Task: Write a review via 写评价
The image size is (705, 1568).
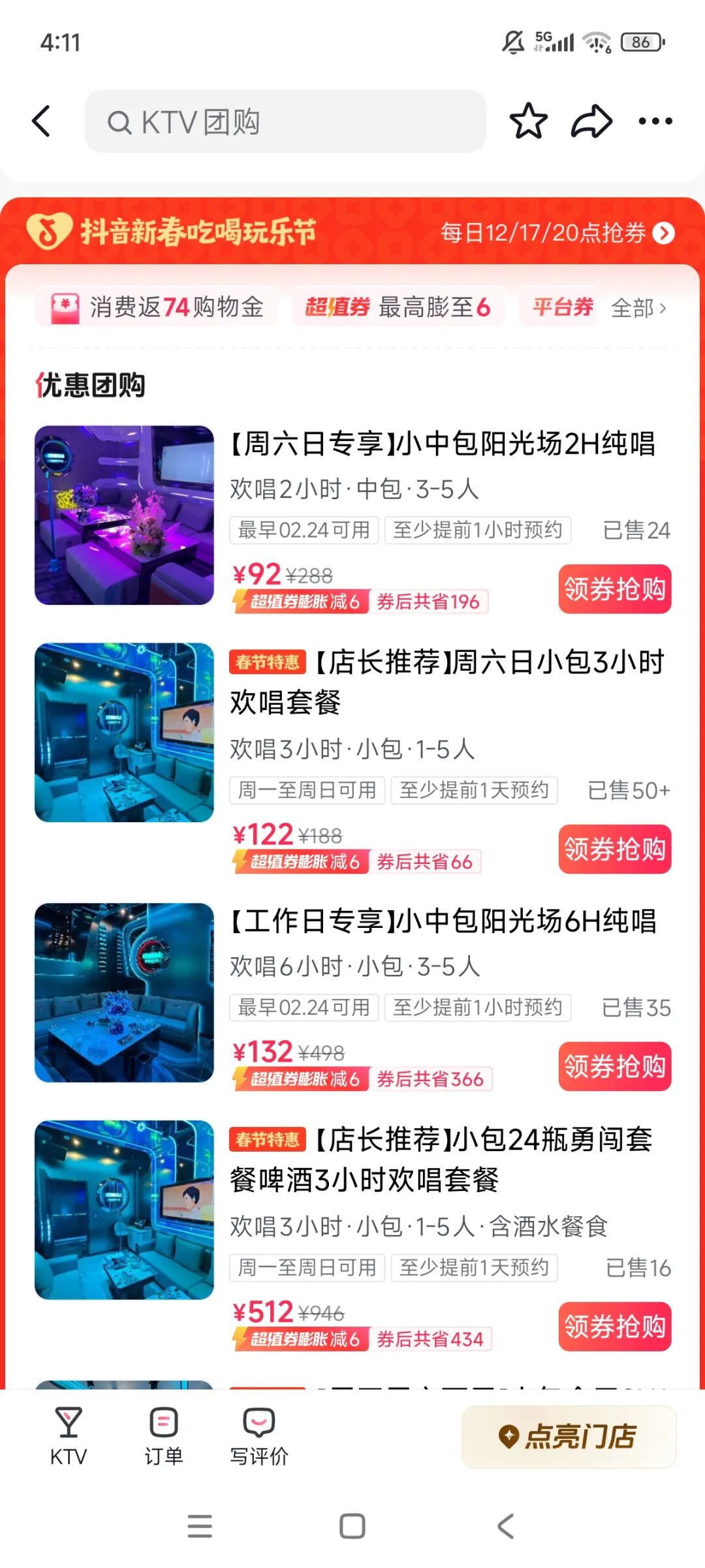Action: (x=258, y=1437)
